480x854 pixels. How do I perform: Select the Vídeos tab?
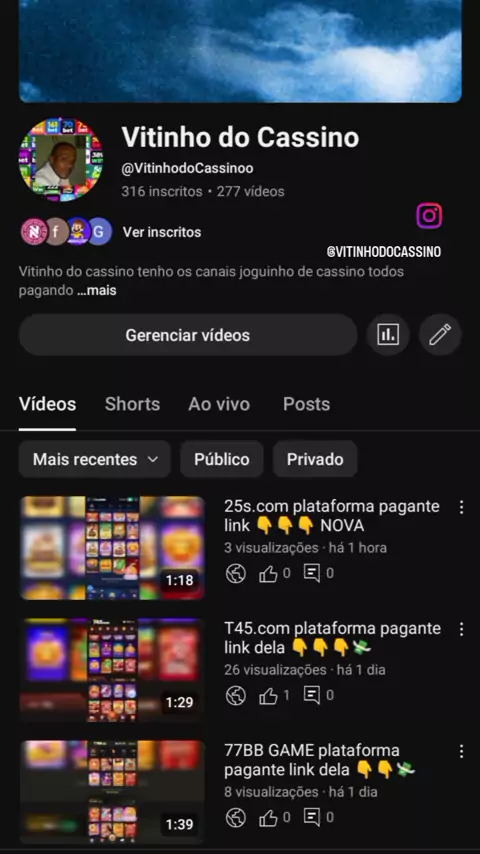tap(47, 404)
